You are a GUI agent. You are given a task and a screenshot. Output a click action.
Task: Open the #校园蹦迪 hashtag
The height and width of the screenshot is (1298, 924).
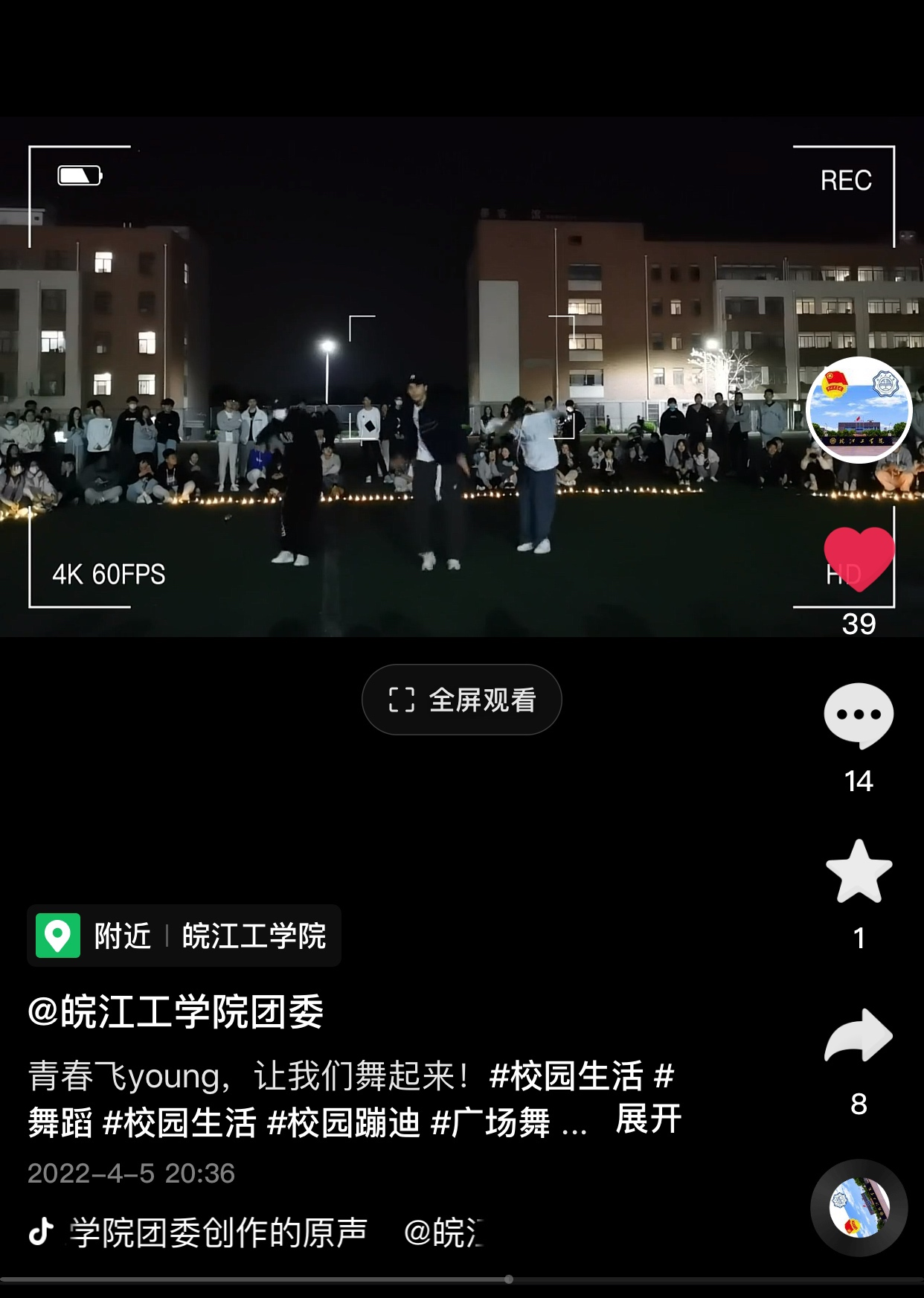click(344, 1122)
